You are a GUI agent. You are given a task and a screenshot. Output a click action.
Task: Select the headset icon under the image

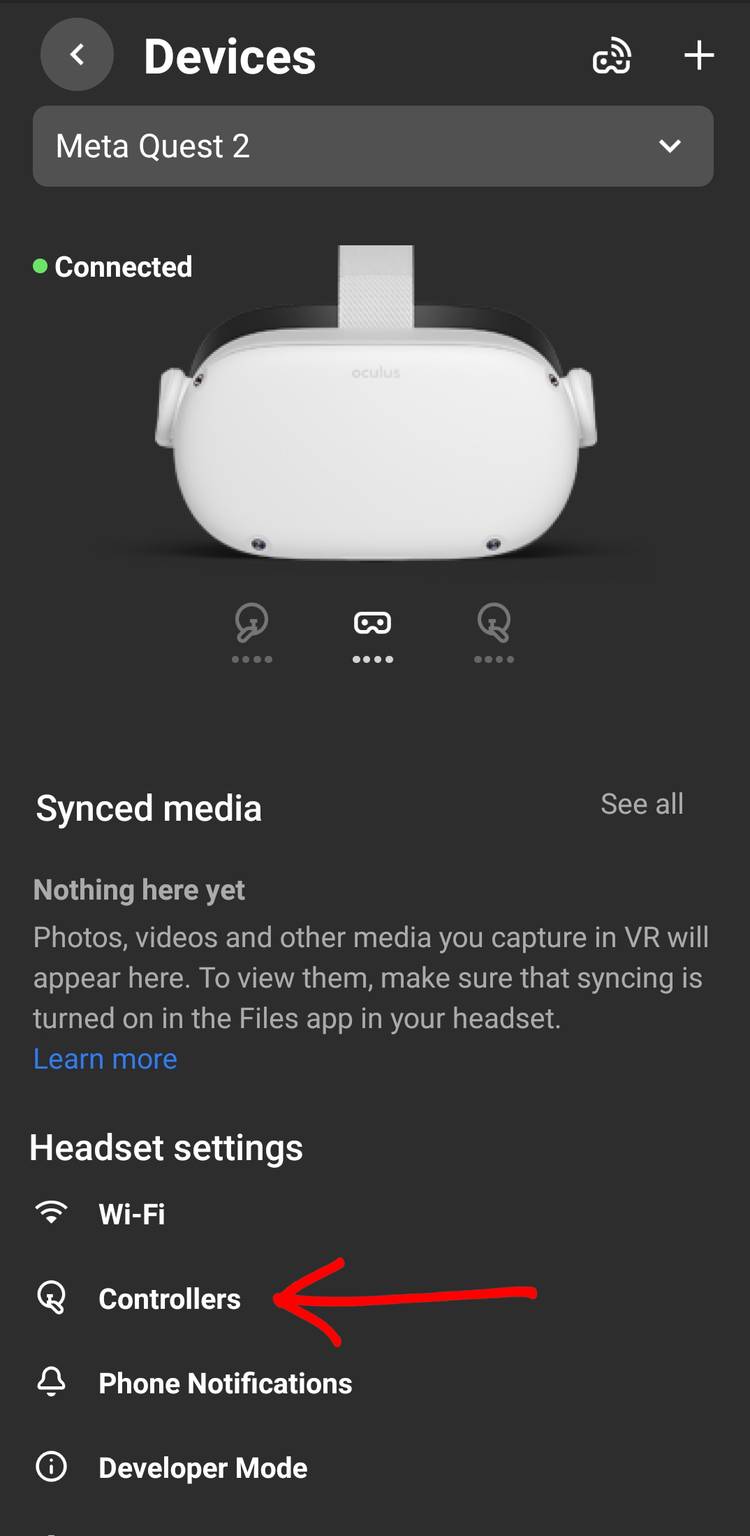(x=372, y=626)
